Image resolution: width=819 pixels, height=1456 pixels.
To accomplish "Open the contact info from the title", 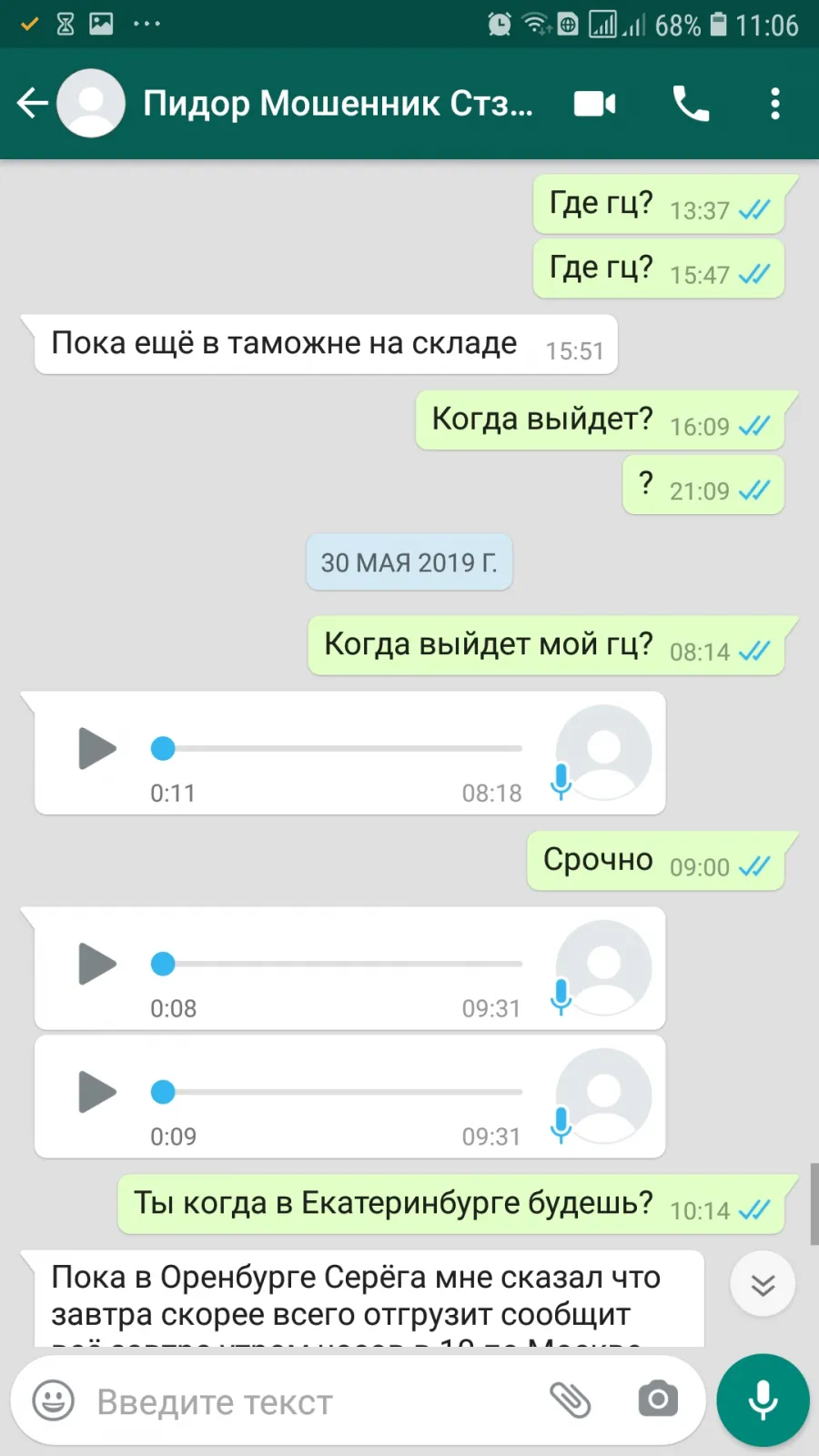I will coord(338,104).
